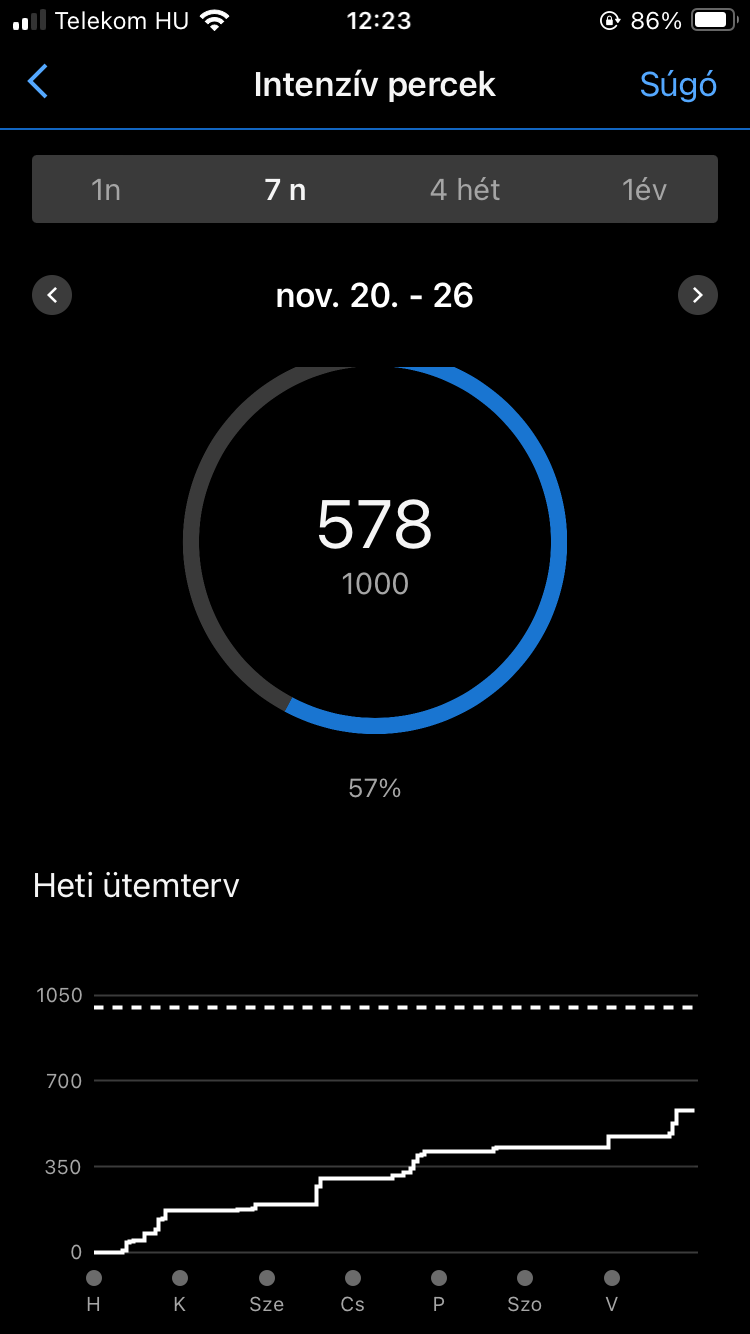Go to the previous week
Screen dimensions: 750x1334
tap(52, 296)
